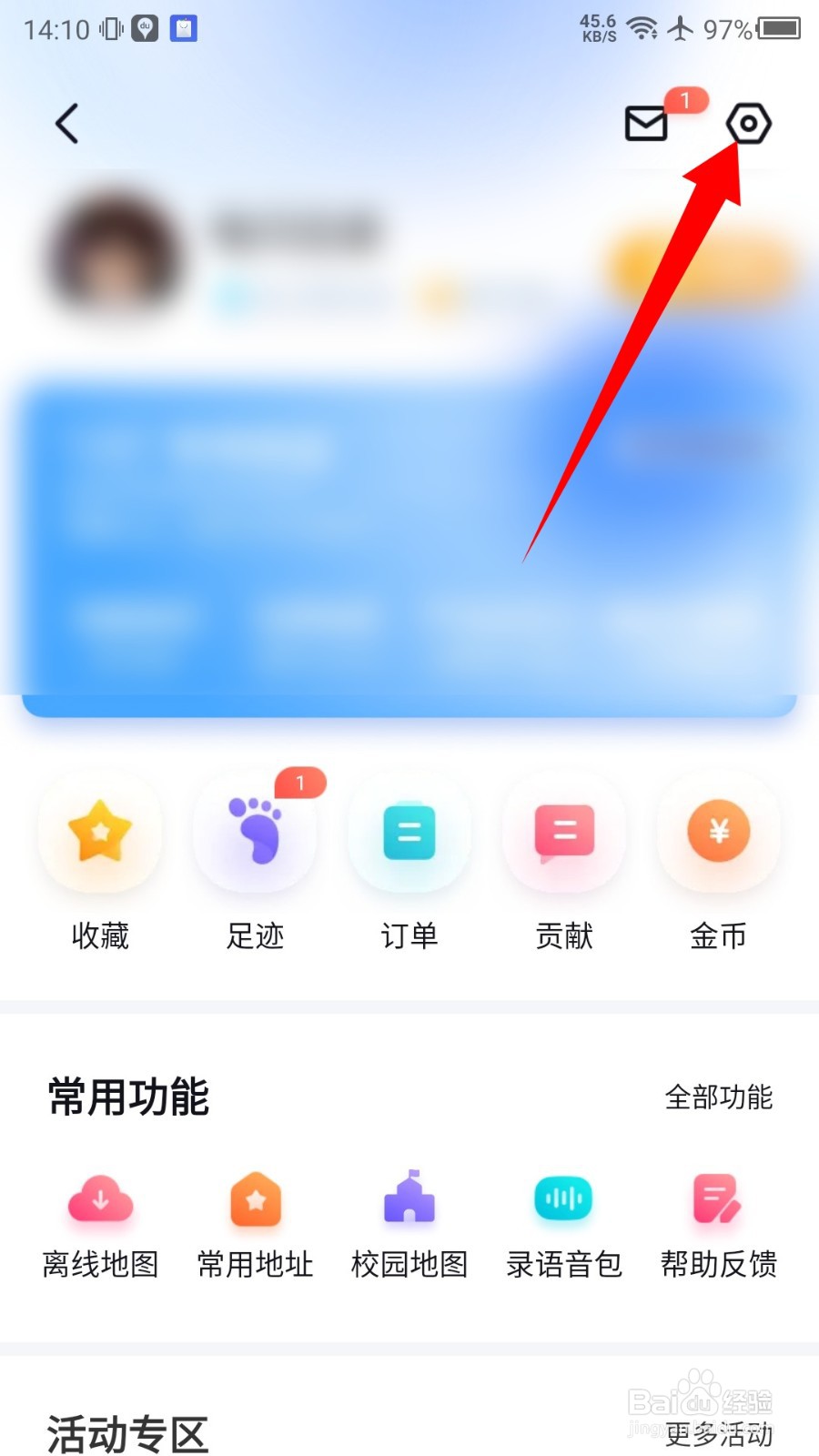
Task: Open the message inbox envelope icon
Action: click(x=644, y=125)
